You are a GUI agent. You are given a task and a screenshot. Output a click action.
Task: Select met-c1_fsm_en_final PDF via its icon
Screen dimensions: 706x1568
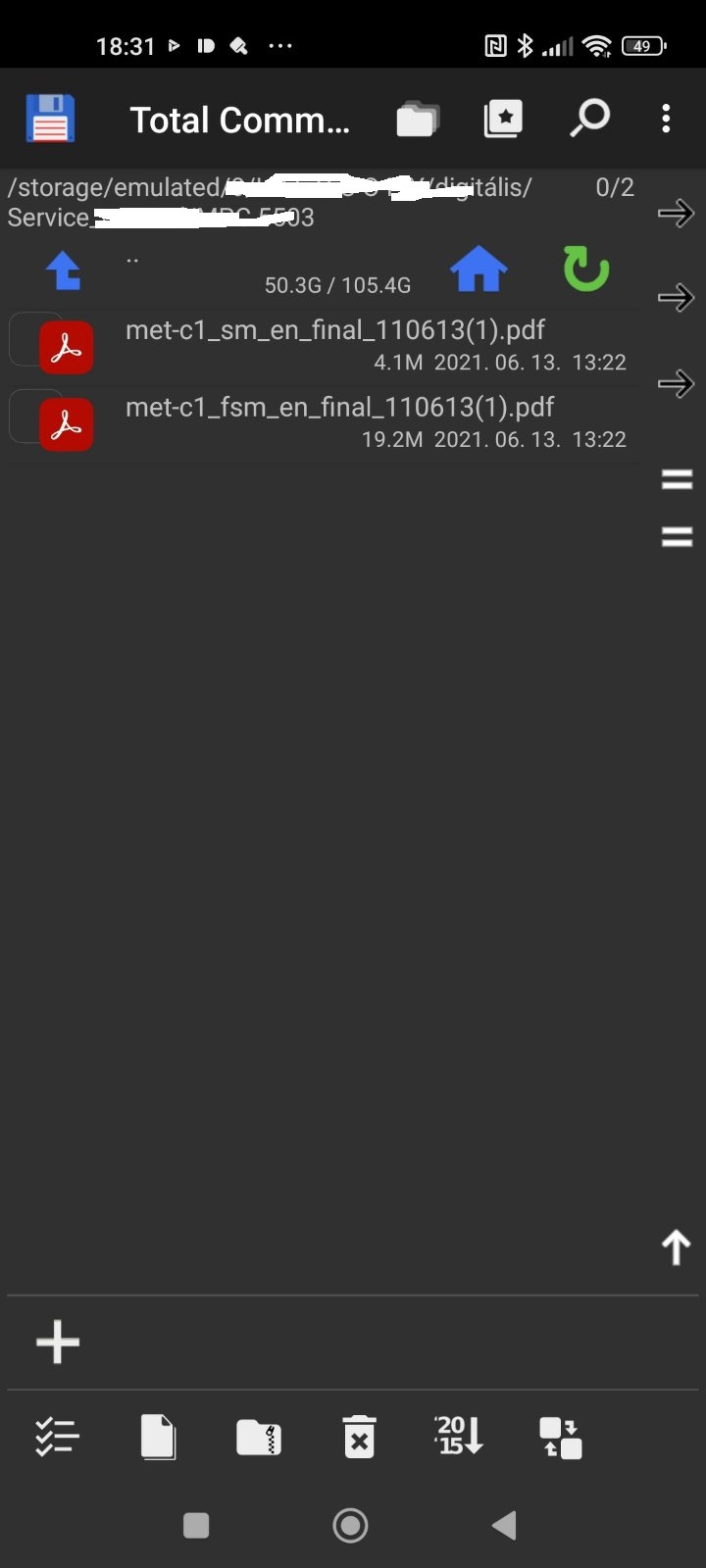[65, 424]
